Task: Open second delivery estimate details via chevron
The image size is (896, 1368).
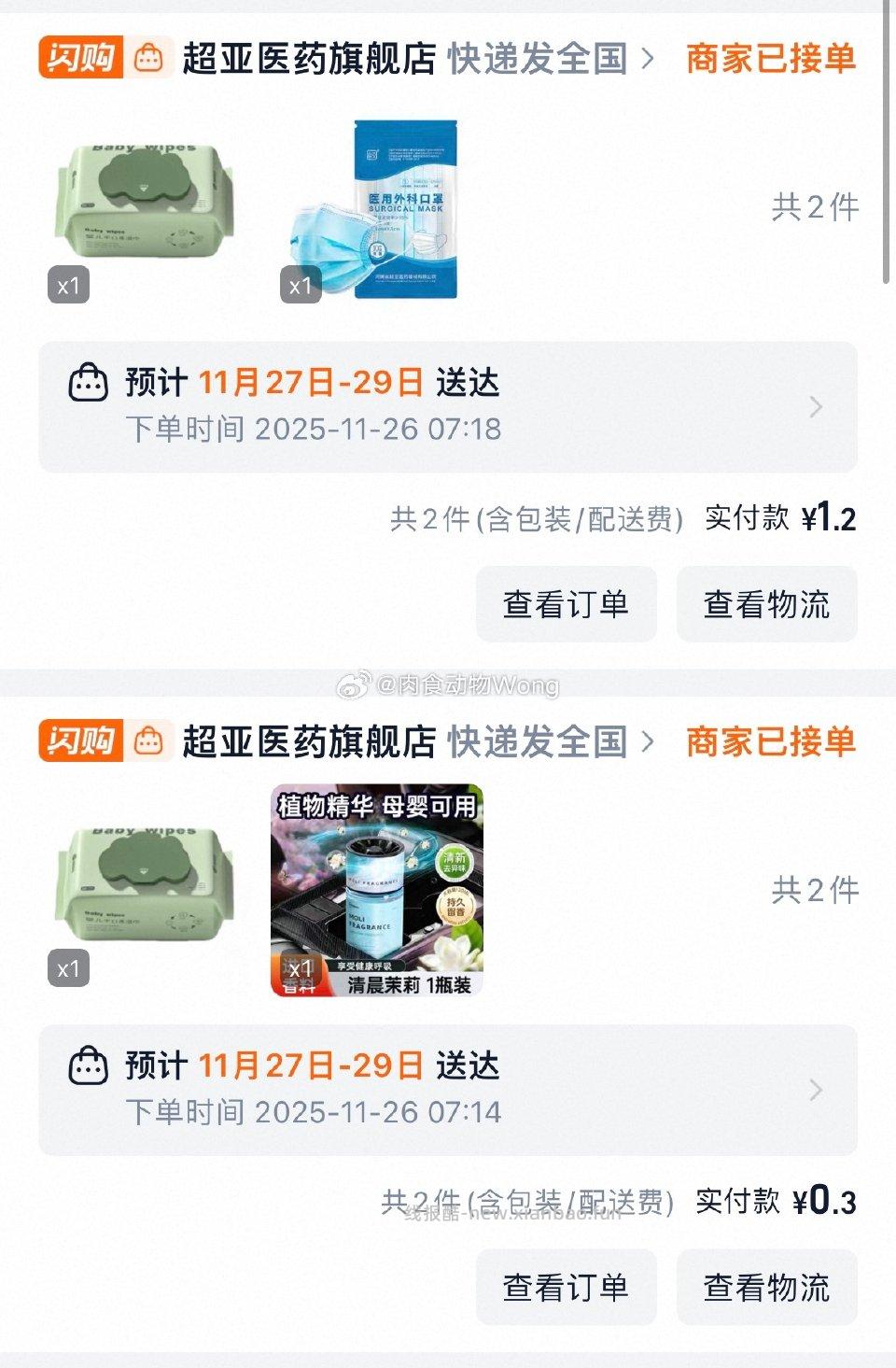Action: click(x=817, y=1089)
